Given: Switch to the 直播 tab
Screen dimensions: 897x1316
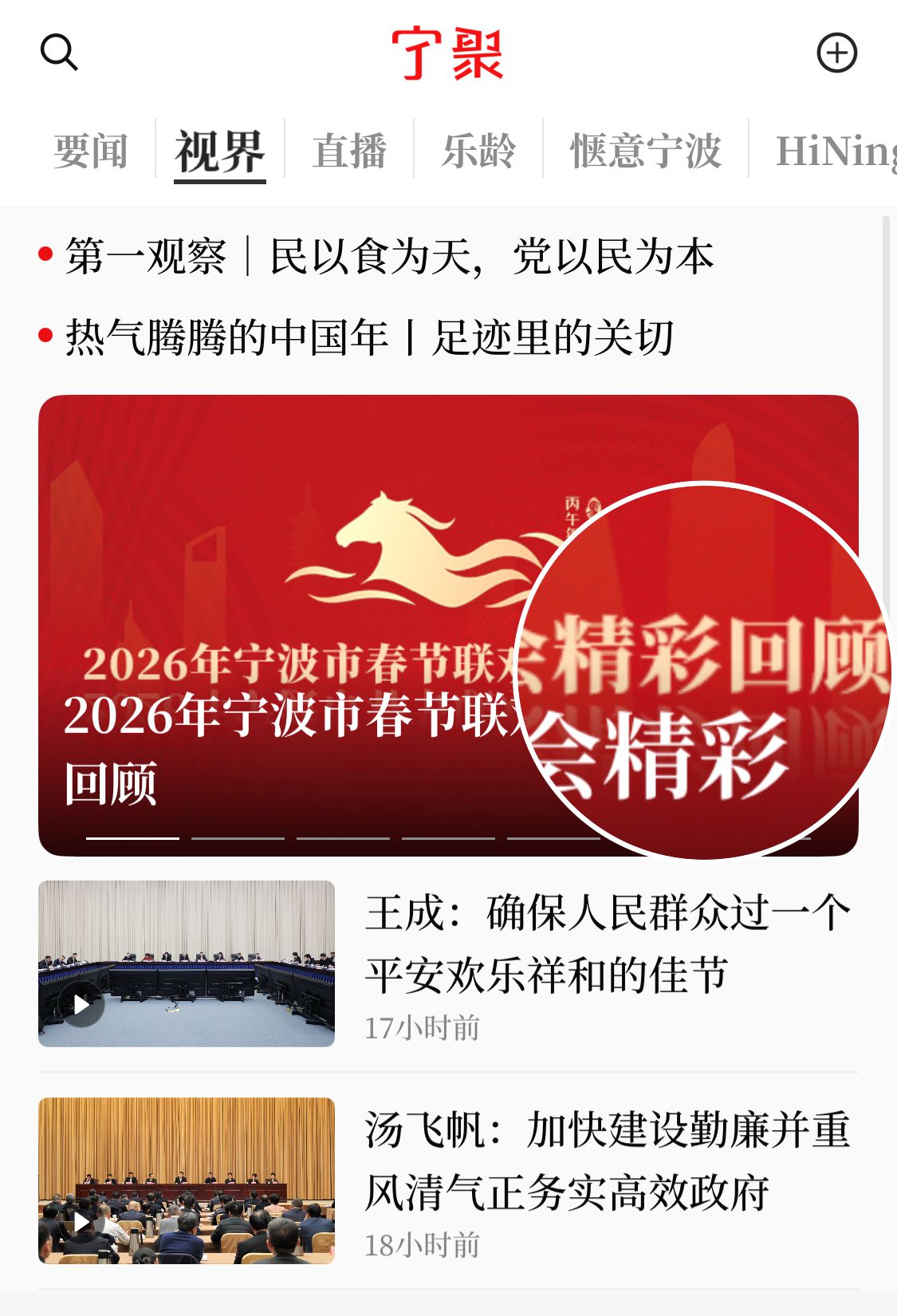Looking at the screenshot, I should pos(349,151).
